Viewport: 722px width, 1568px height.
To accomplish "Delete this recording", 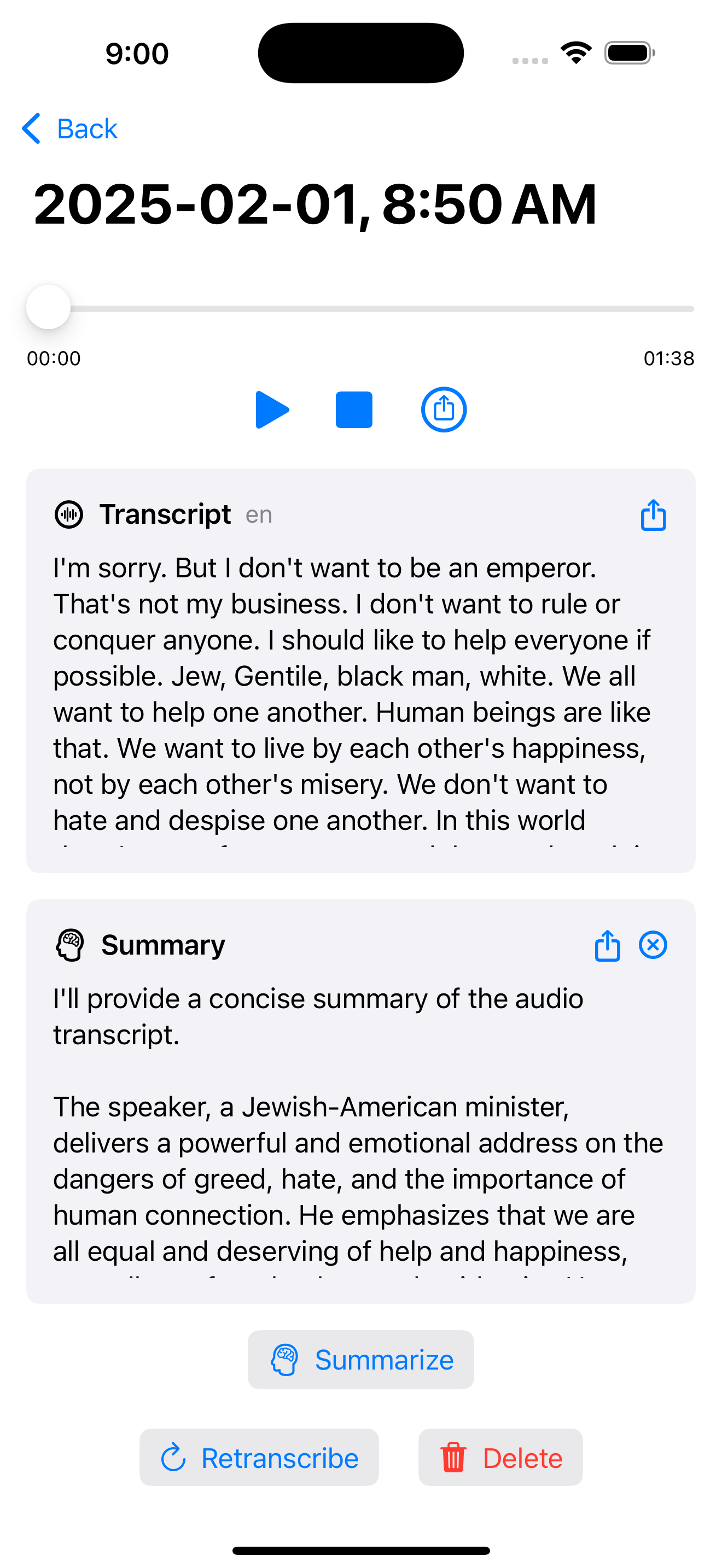I will tap(500, 1458).
